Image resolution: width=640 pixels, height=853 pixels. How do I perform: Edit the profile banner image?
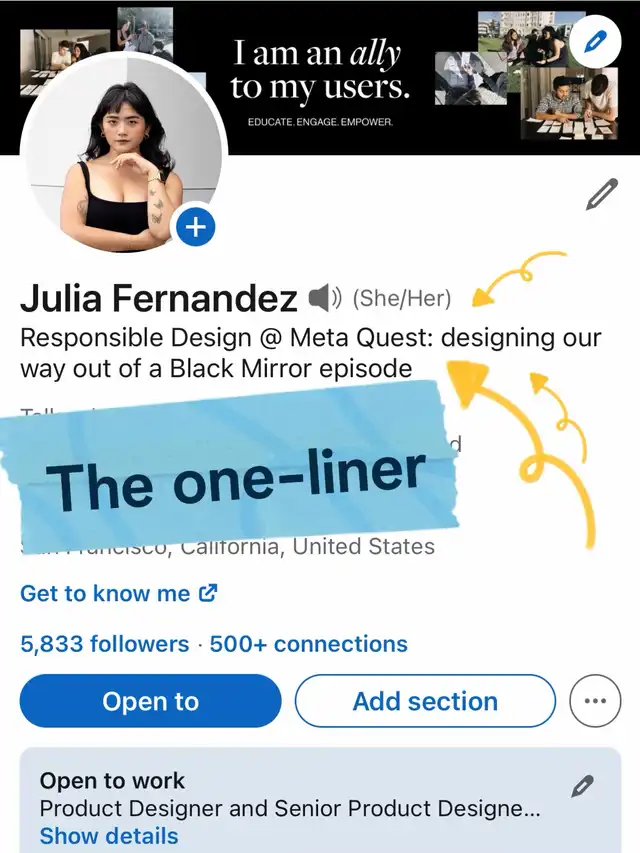pos(595,41)
